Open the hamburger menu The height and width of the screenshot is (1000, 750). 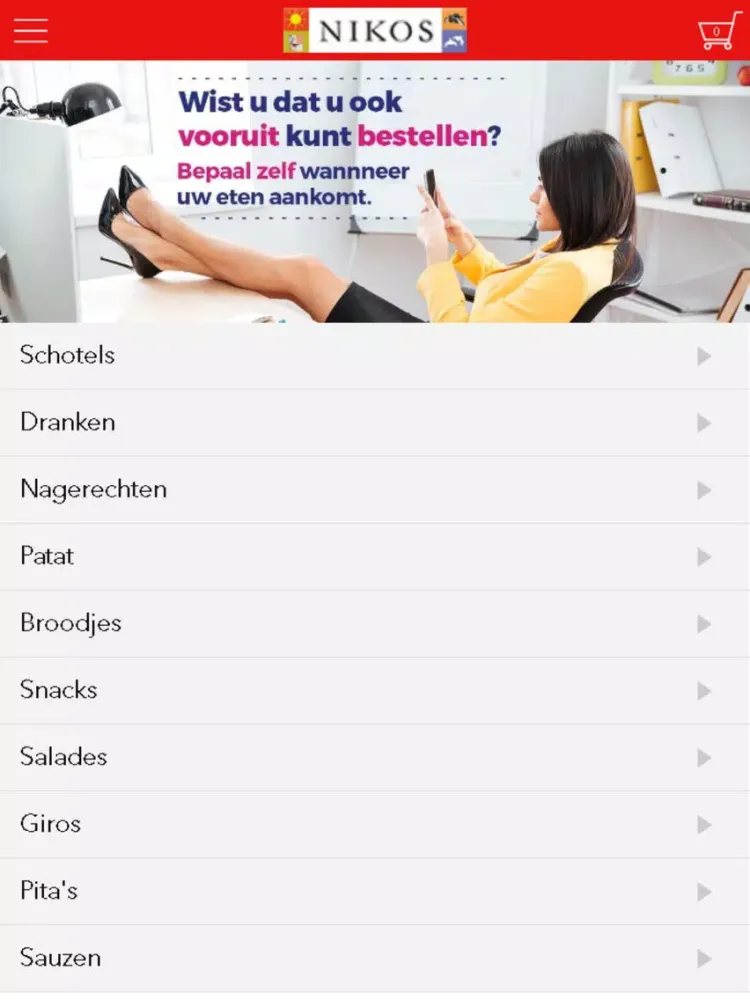31,30
